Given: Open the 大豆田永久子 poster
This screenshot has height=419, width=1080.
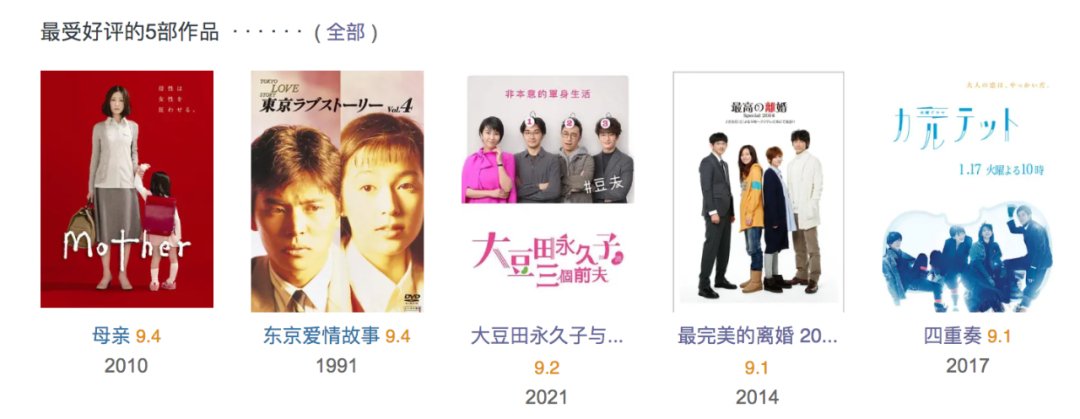Looking at the screenshot, I should (x=548, y=190).
